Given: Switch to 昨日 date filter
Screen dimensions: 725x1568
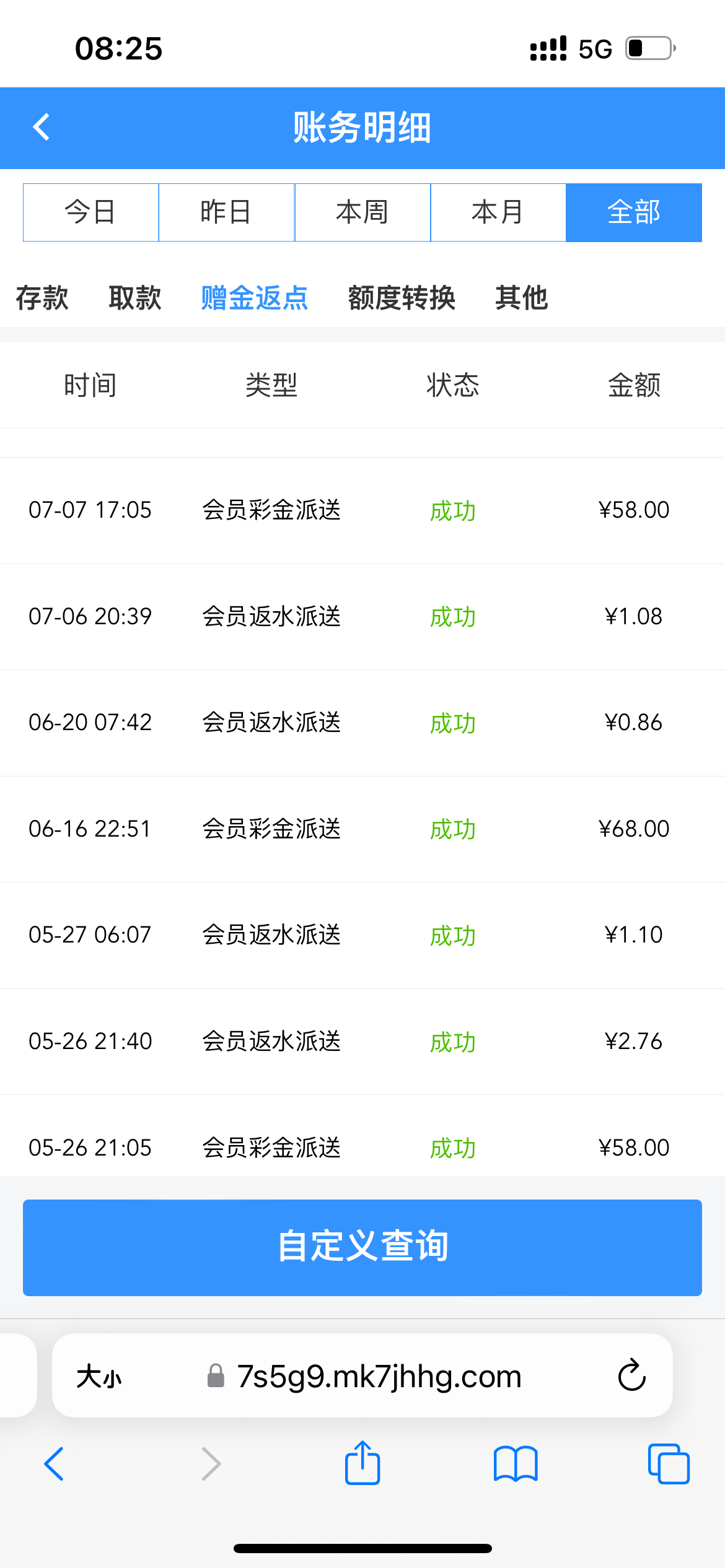Looking at the screenshot, I should [226, 212].
